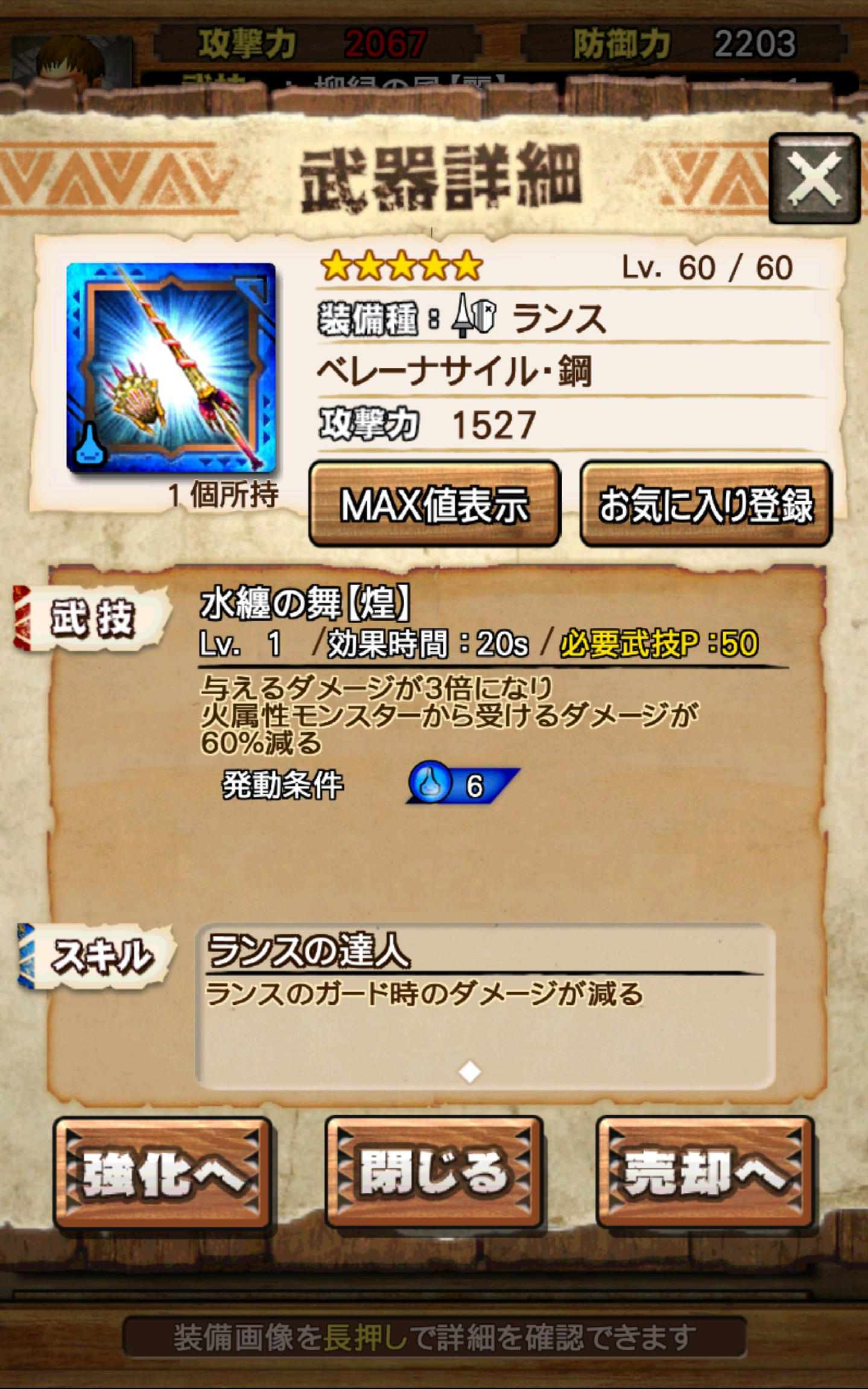Tap the MAX値表示 button

coord(434,504)
